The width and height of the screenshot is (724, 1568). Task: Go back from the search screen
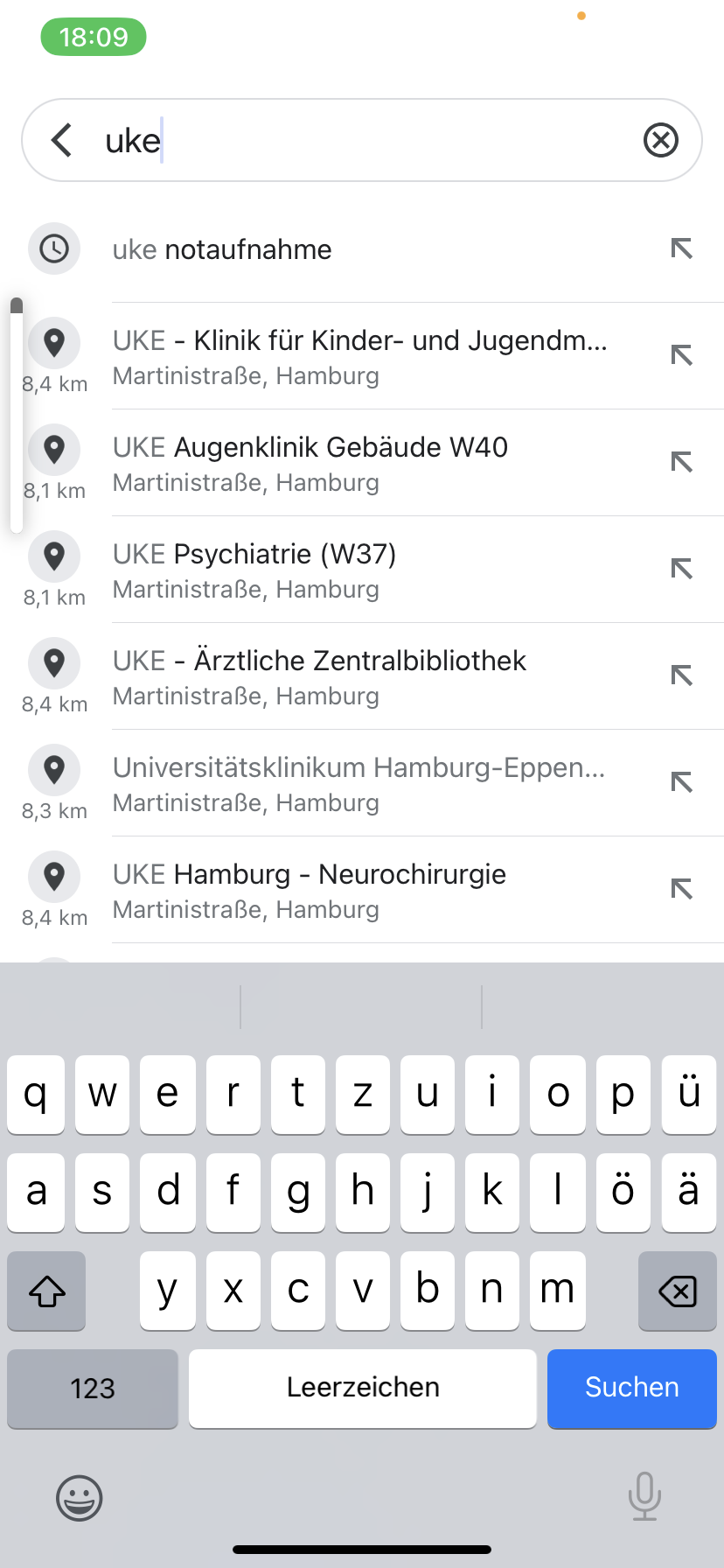click(61, 140)
